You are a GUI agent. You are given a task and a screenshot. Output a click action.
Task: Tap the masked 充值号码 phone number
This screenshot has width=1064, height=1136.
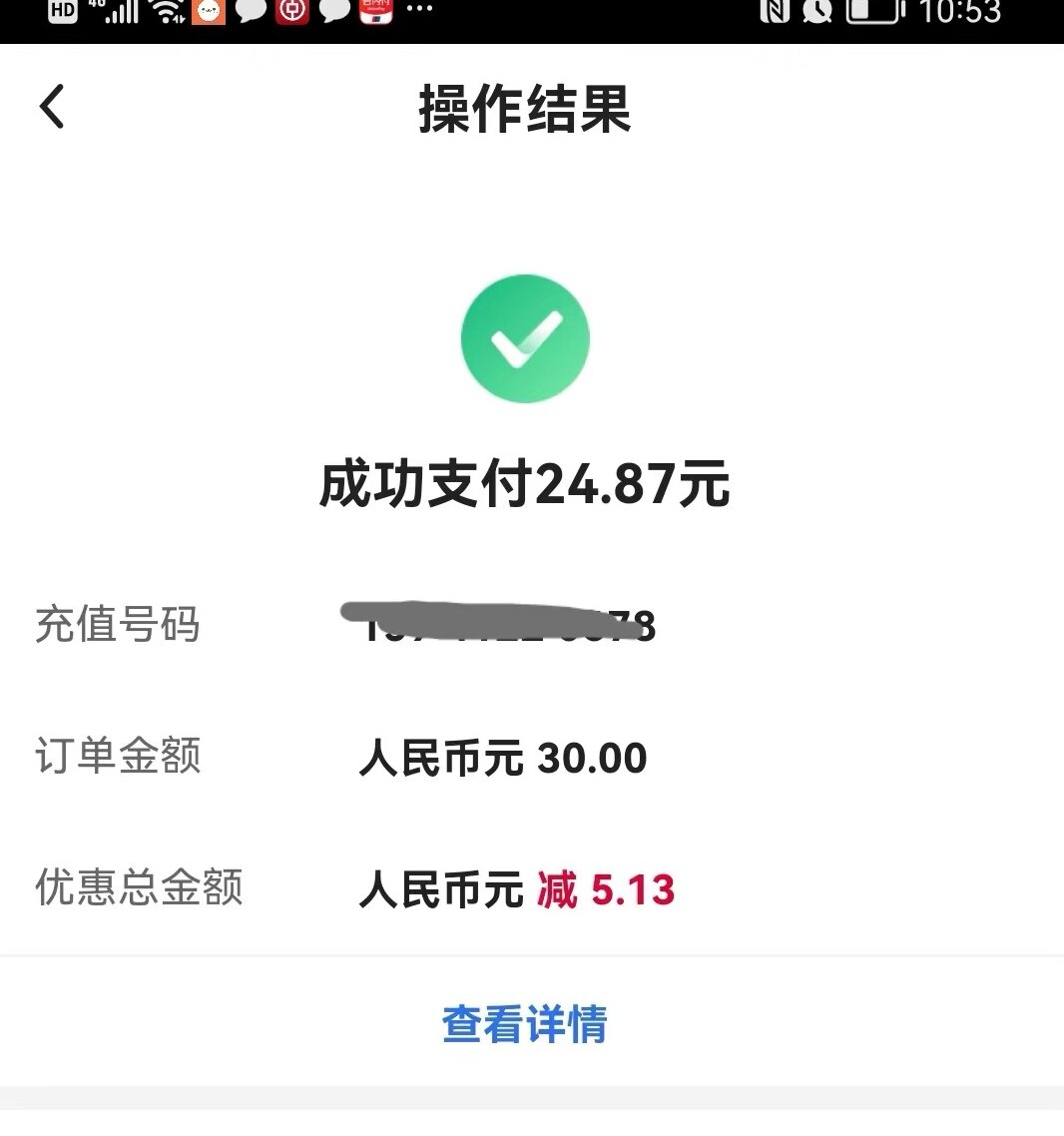point(497,624)
